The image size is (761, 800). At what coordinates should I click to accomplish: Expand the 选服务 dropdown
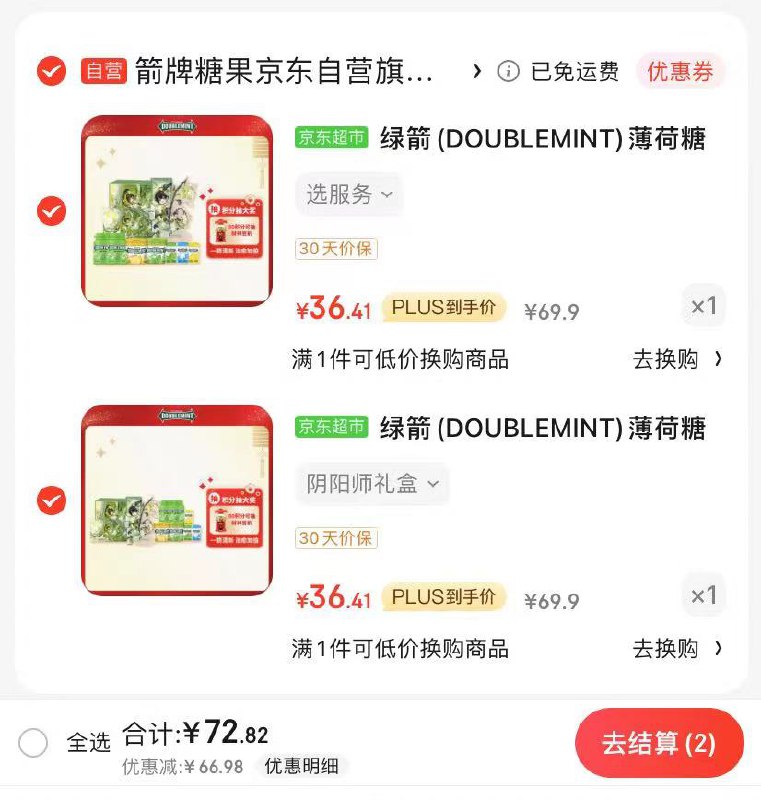[349, 194]
